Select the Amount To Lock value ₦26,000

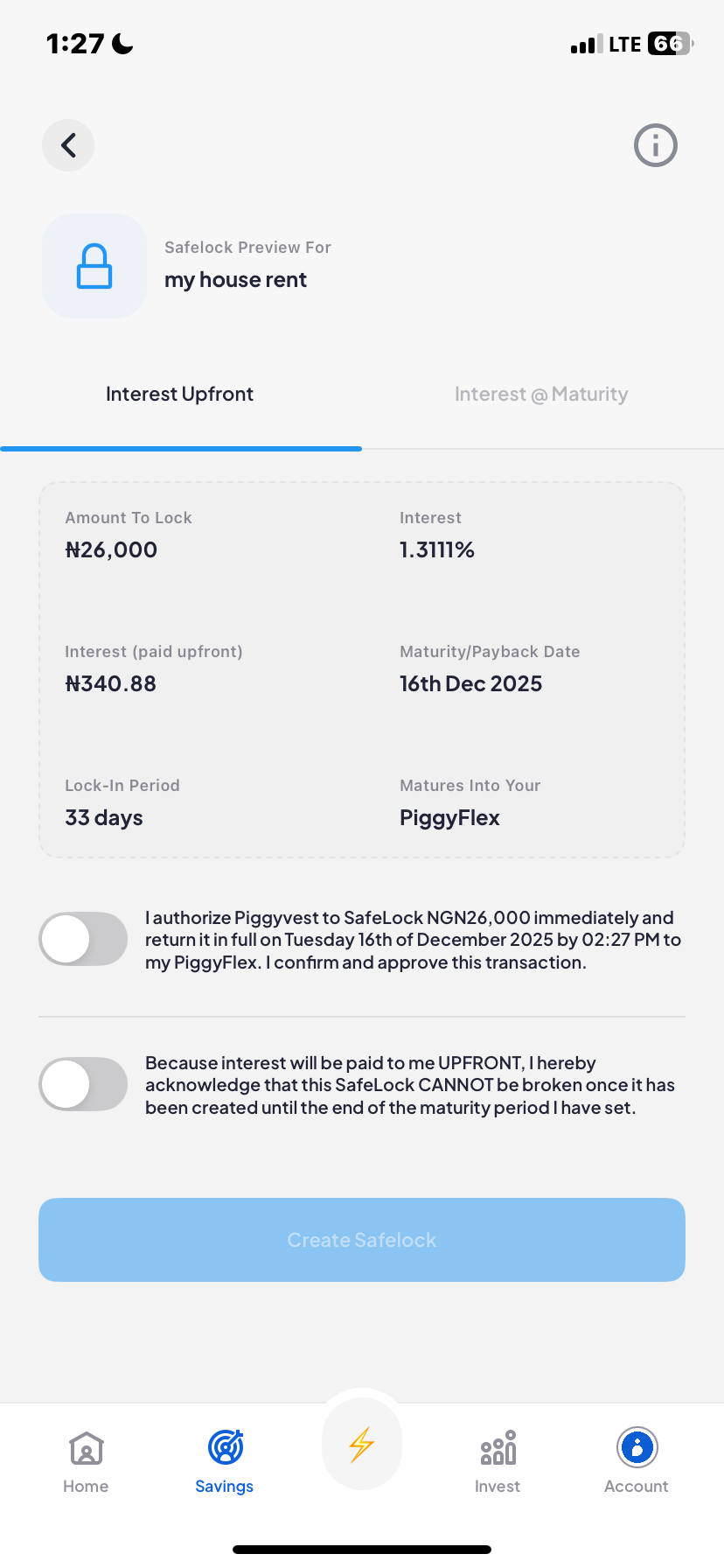tap(112, 549)
